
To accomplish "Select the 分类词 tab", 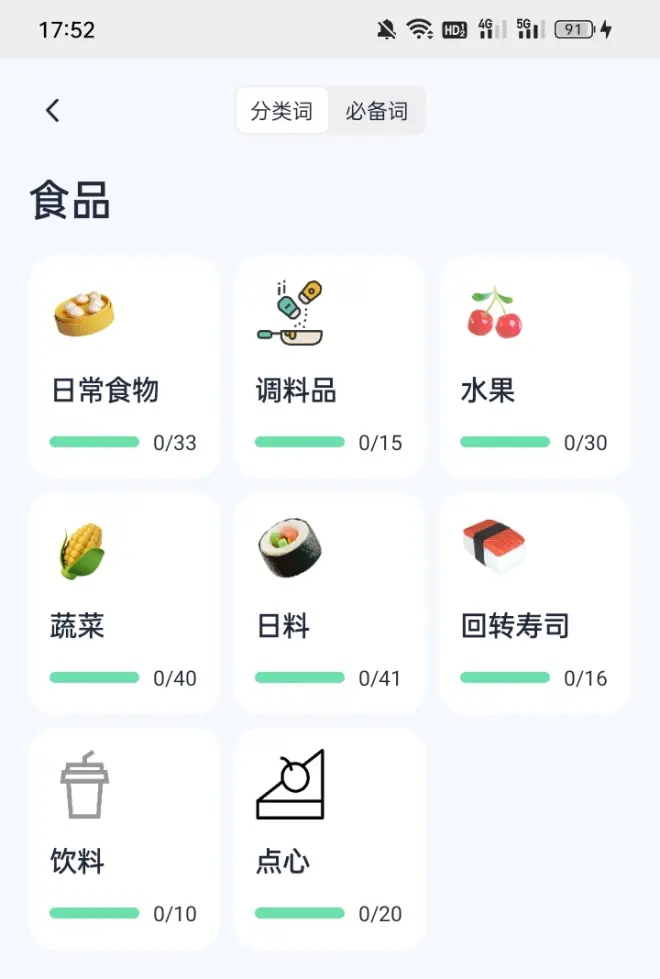I will coord(282,111).
